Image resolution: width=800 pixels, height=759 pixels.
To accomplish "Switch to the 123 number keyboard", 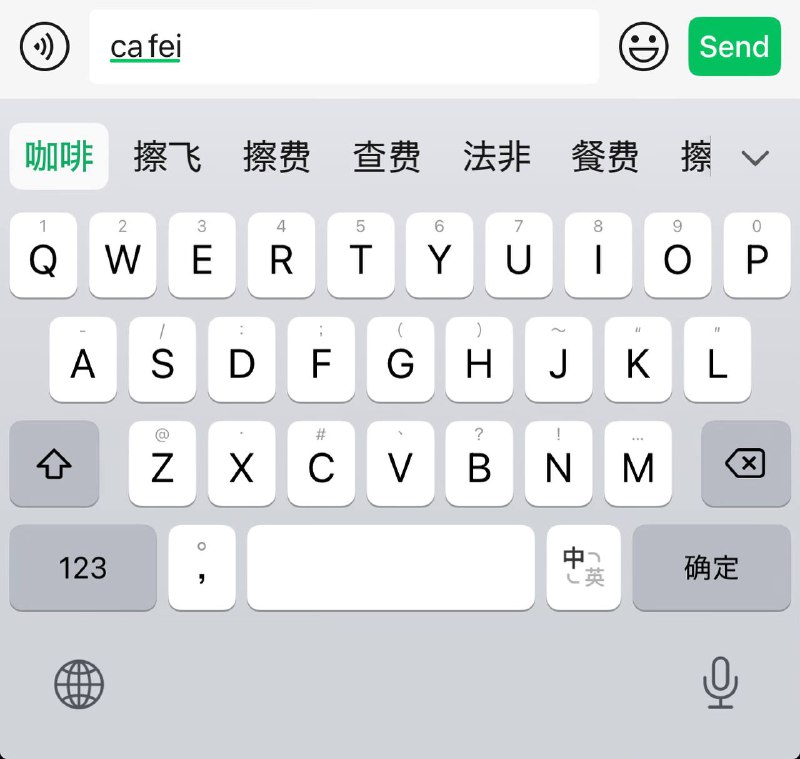I will click(83, 568).
